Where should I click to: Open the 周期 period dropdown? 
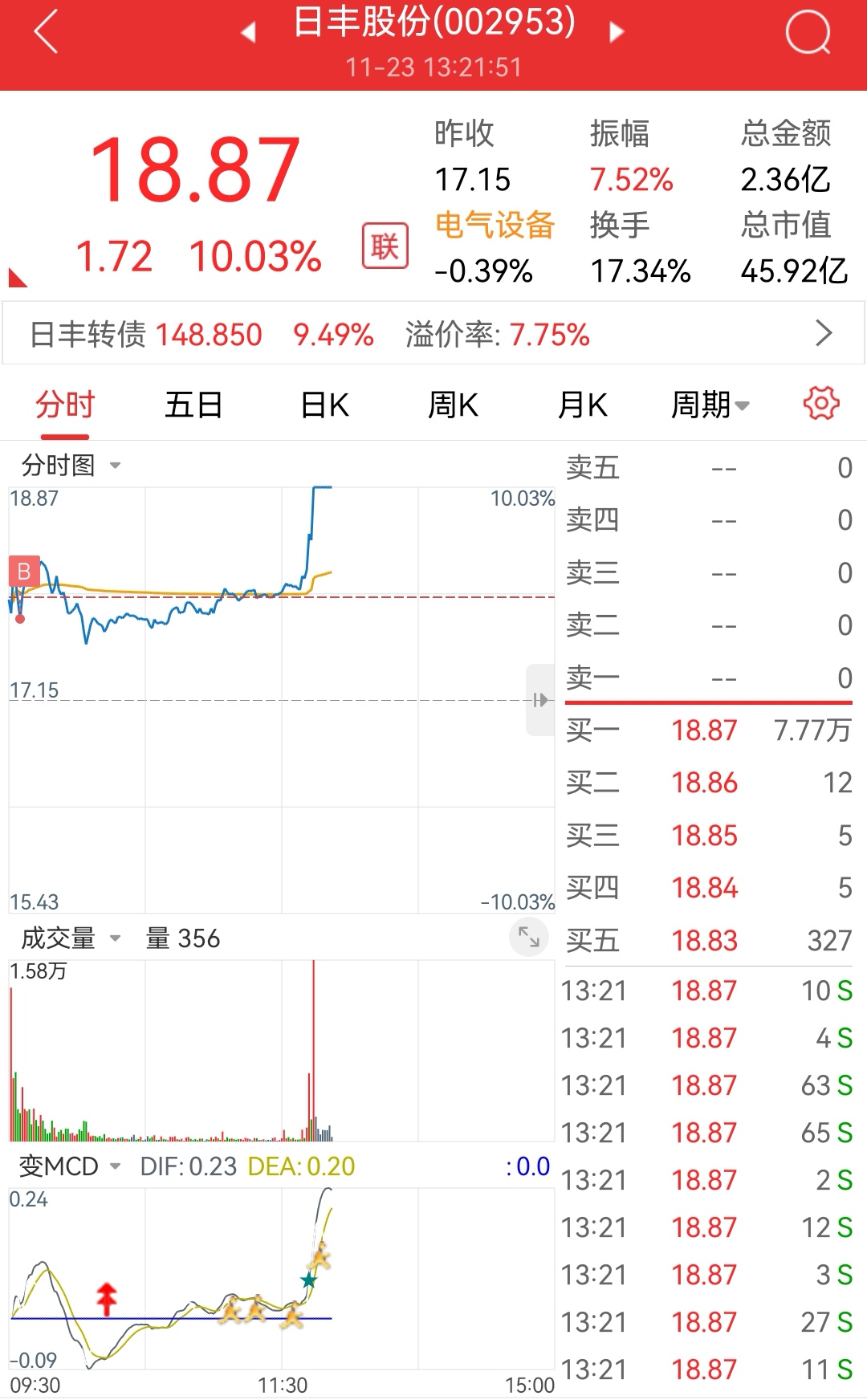pos(710,405)
